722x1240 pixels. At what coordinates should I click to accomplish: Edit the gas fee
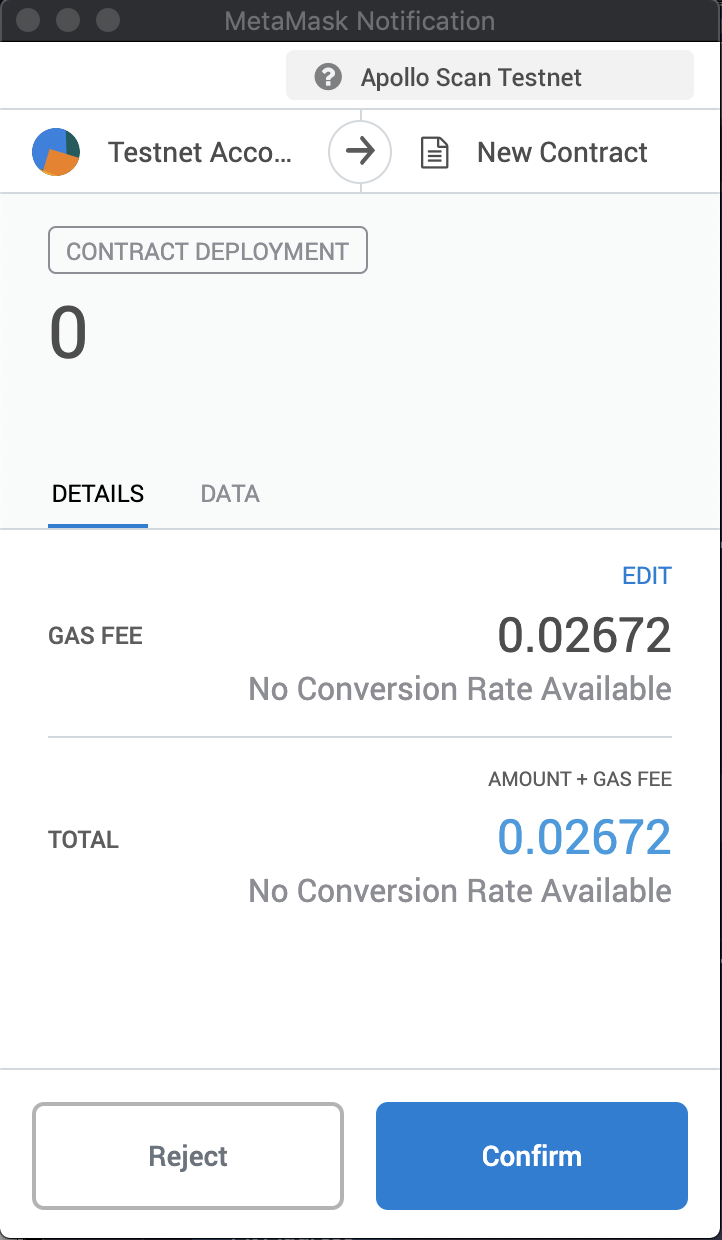[647, 576]
